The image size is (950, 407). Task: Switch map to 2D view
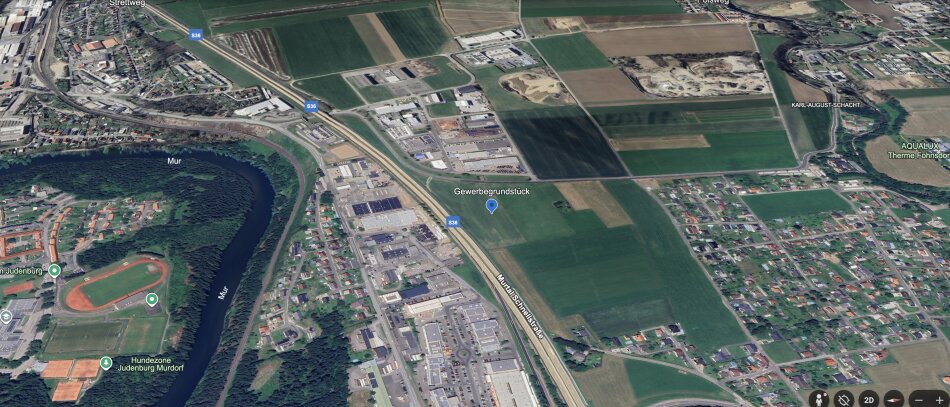click(869, 400)
